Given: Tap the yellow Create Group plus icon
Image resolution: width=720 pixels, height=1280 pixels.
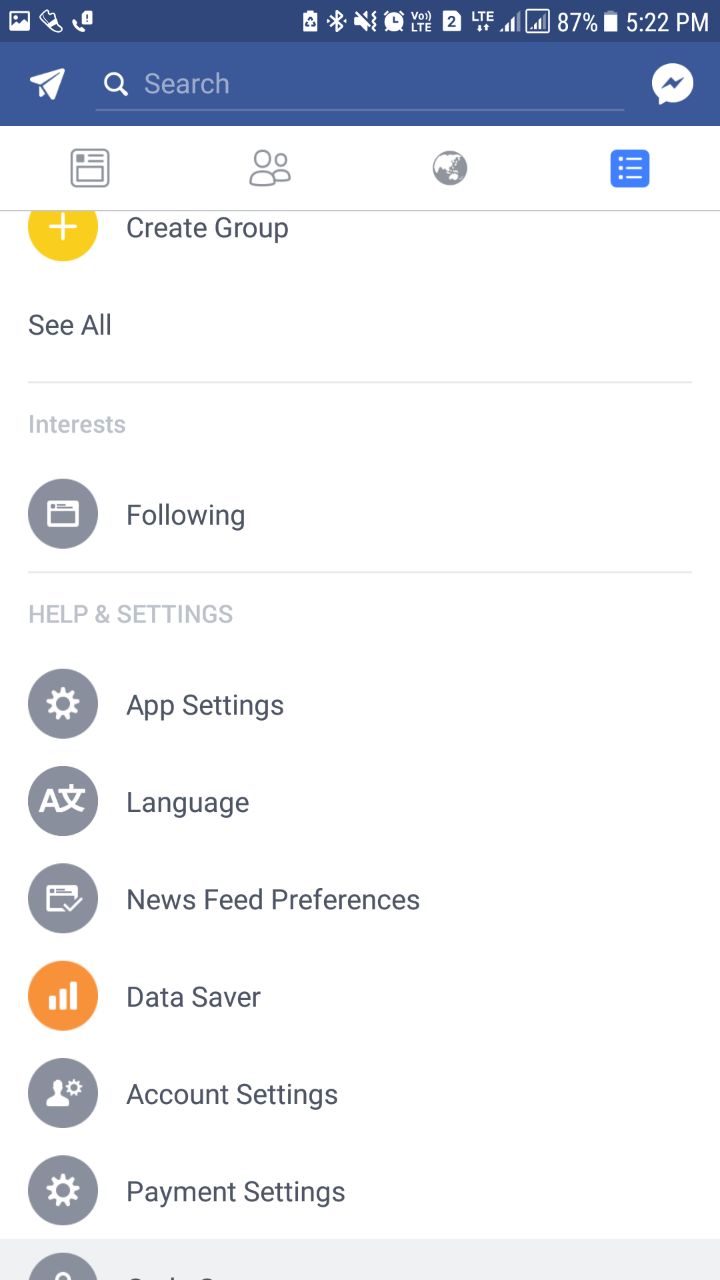Looking at the screenshot, I should [62, 227].
